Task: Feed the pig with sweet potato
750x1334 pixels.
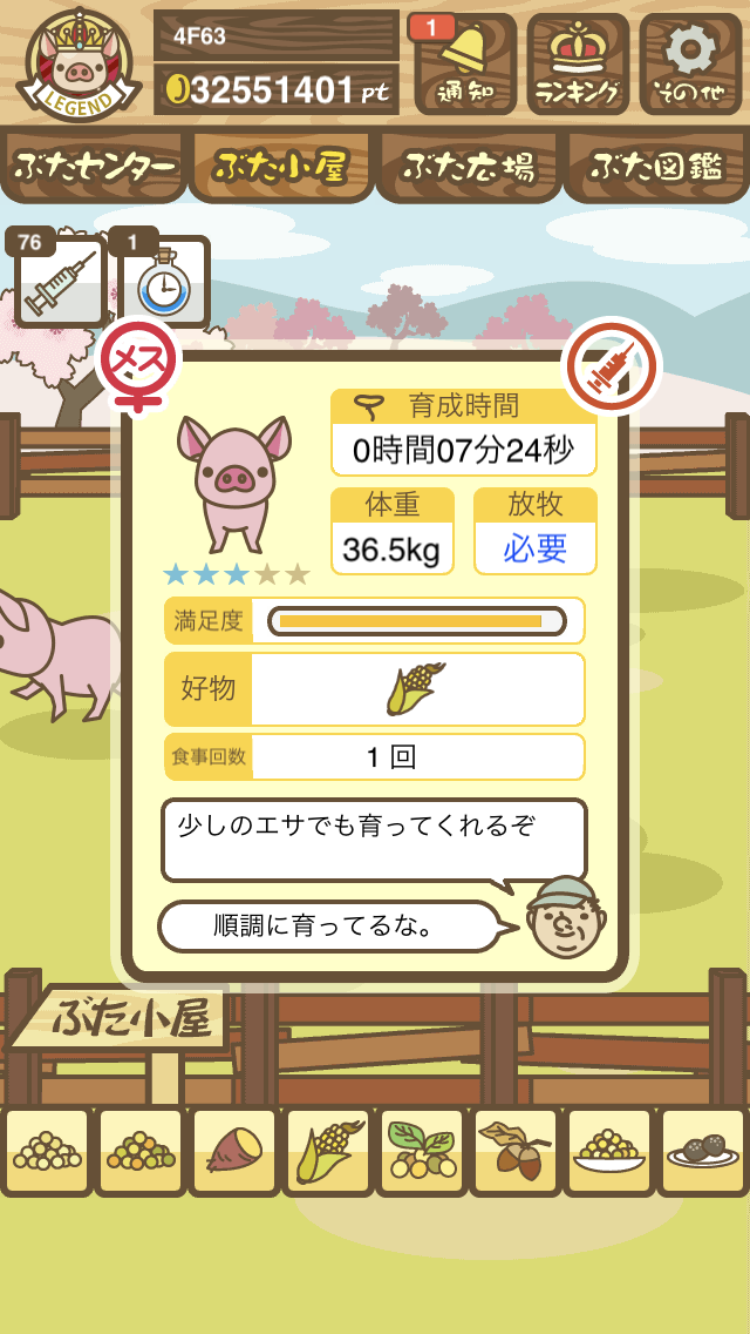Action: tap(234, 1152)
